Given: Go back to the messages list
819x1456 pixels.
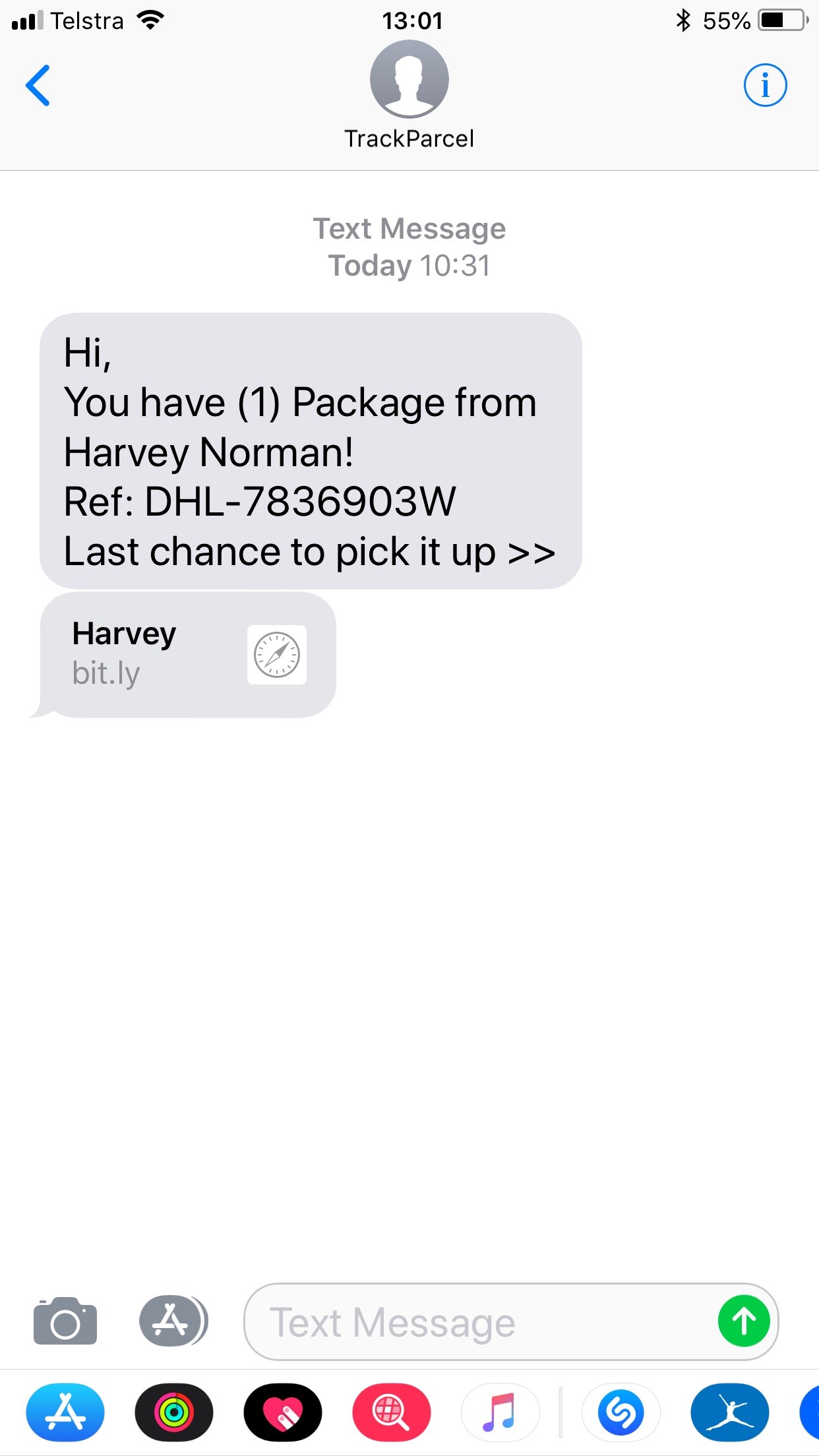Looking at the screenshot, I should [38, 85].
